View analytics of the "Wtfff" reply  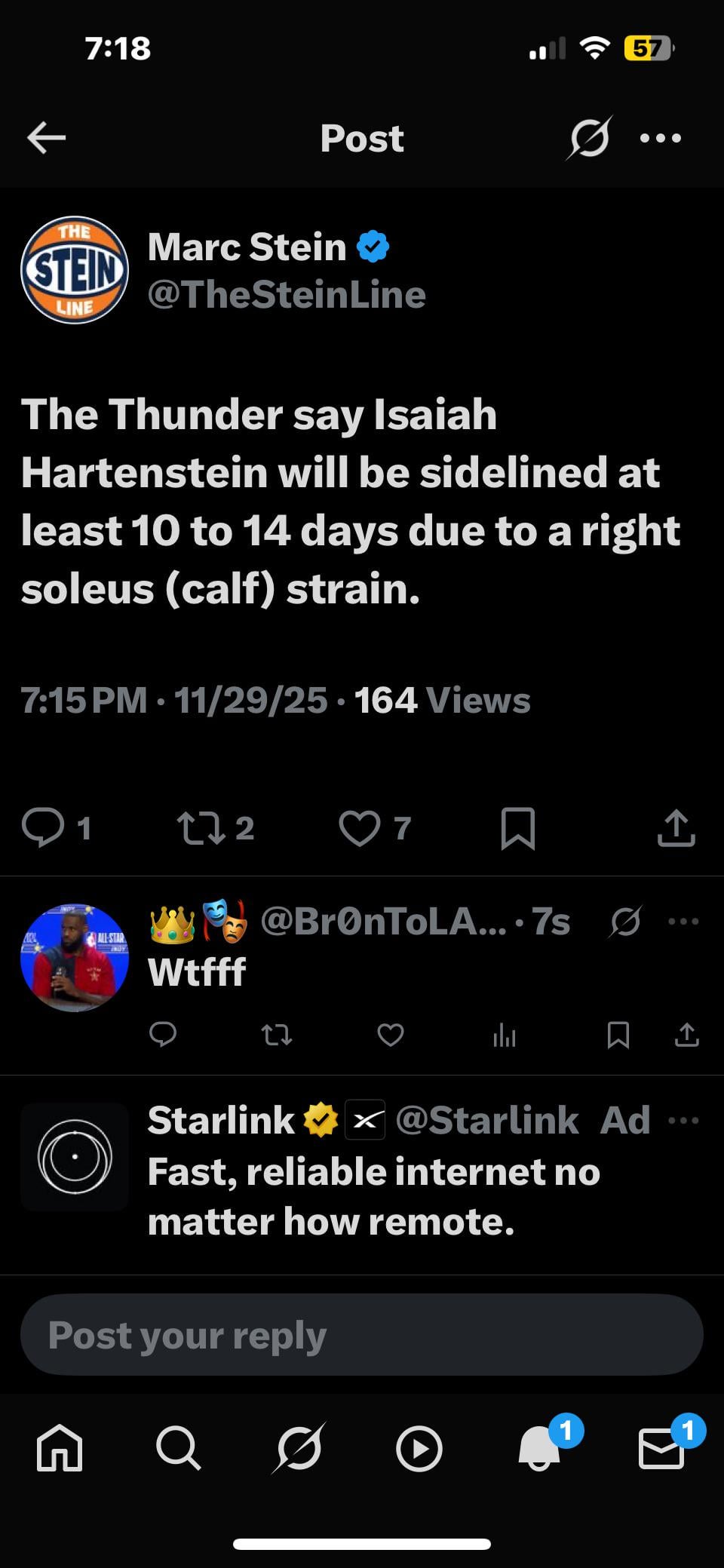point(504,1036)
